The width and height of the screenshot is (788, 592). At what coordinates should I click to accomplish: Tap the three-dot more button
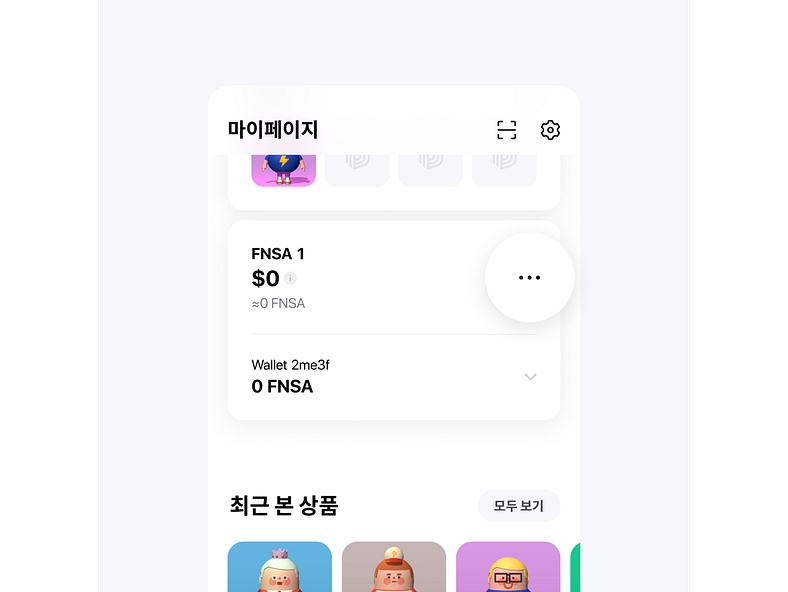pos(529,278)
